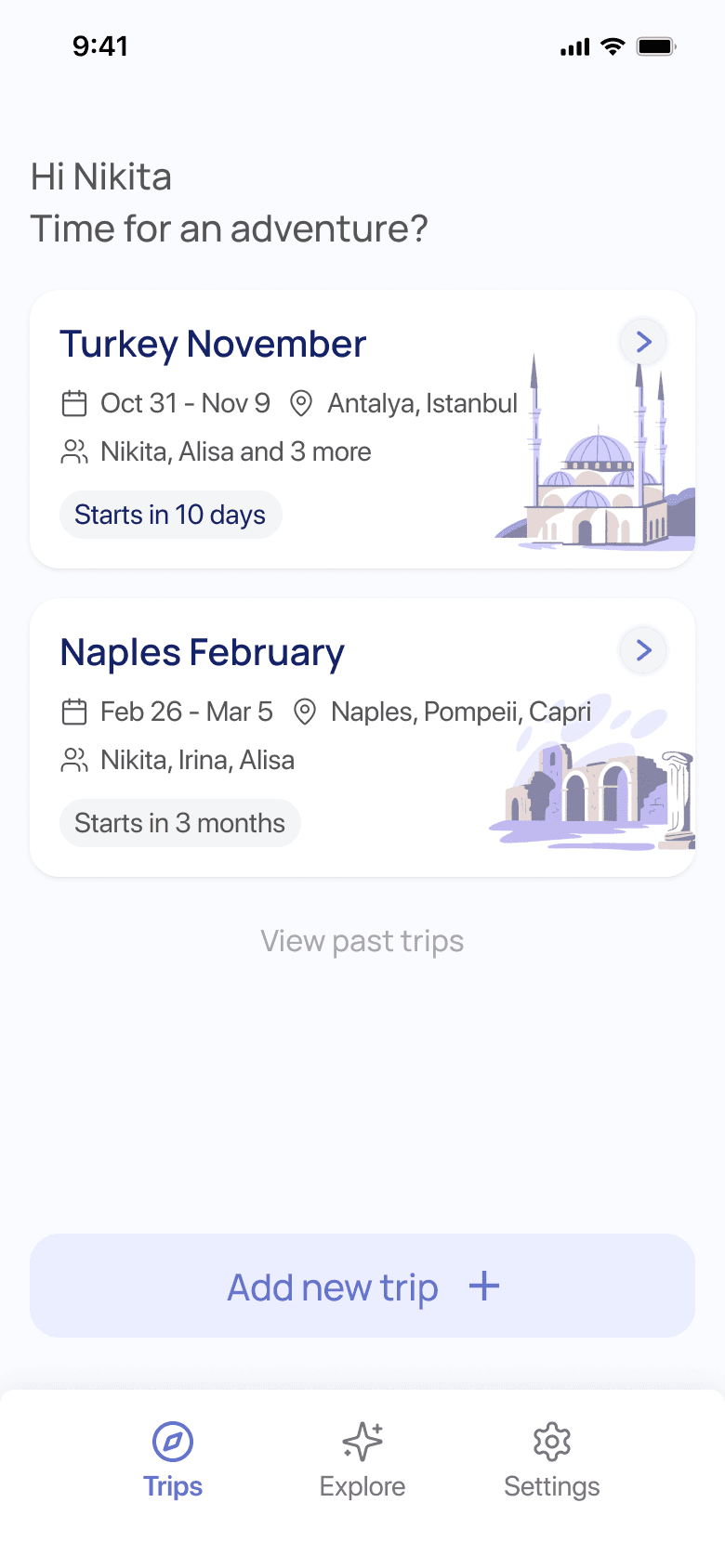
Task: Switch to the Explore tab
Action: pyautogui.click(x=362, y=1460)
